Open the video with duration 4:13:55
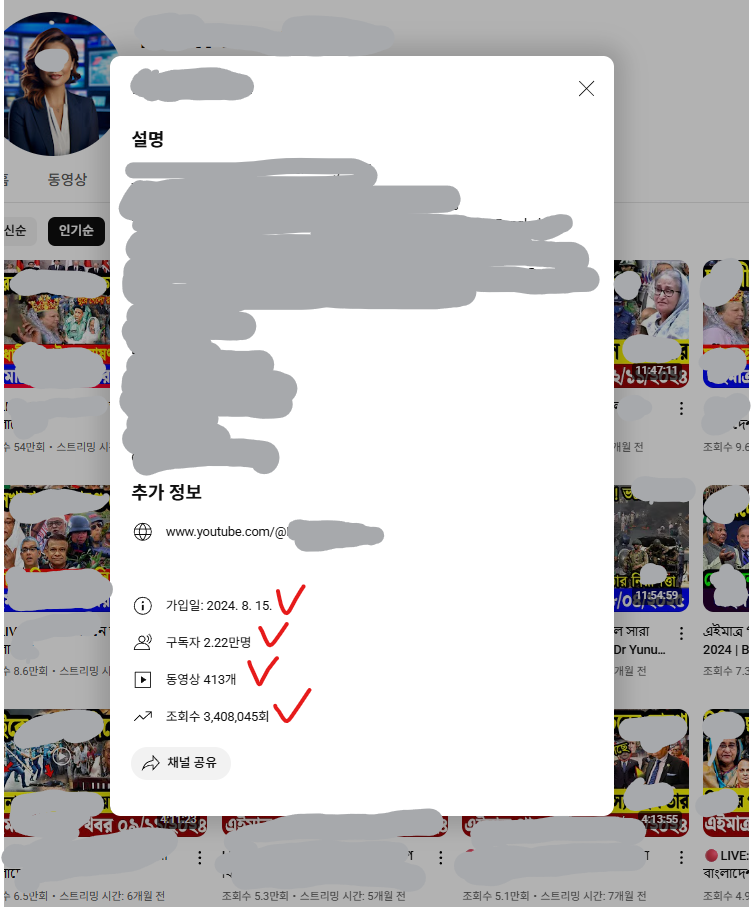 (x=651, y=770)
